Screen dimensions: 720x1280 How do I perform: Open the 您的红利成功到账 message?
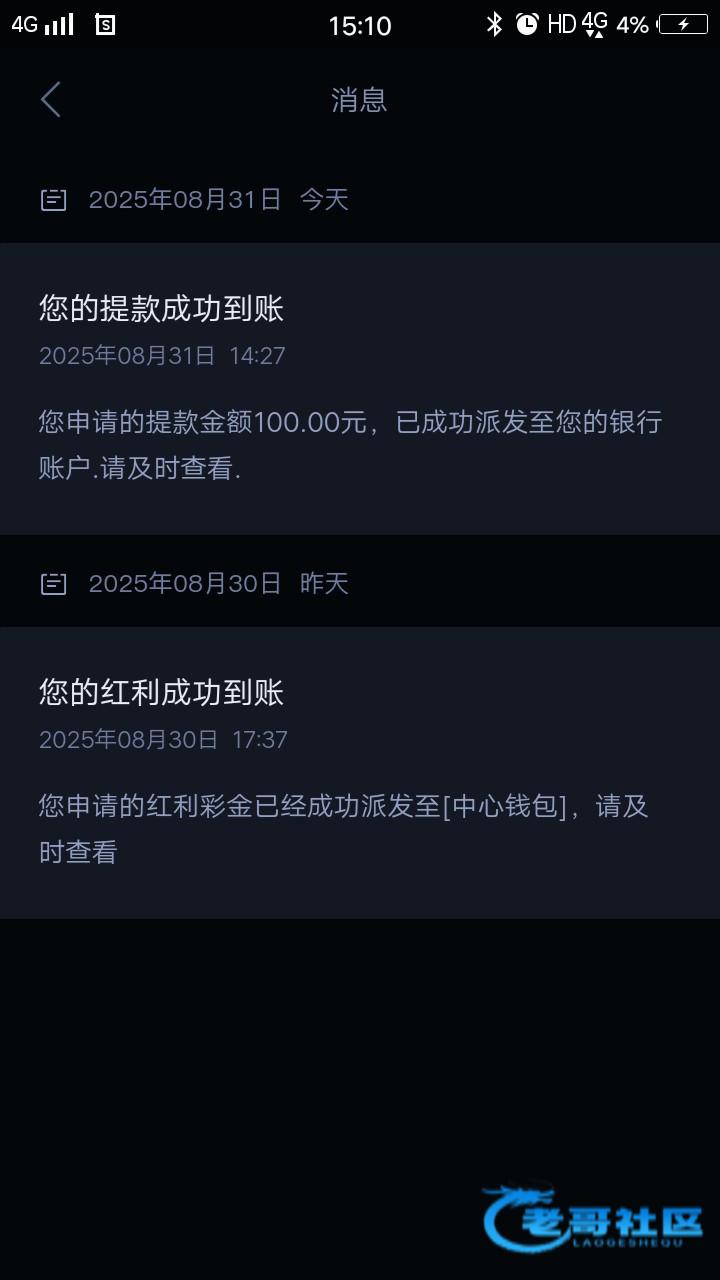(360, 772)
